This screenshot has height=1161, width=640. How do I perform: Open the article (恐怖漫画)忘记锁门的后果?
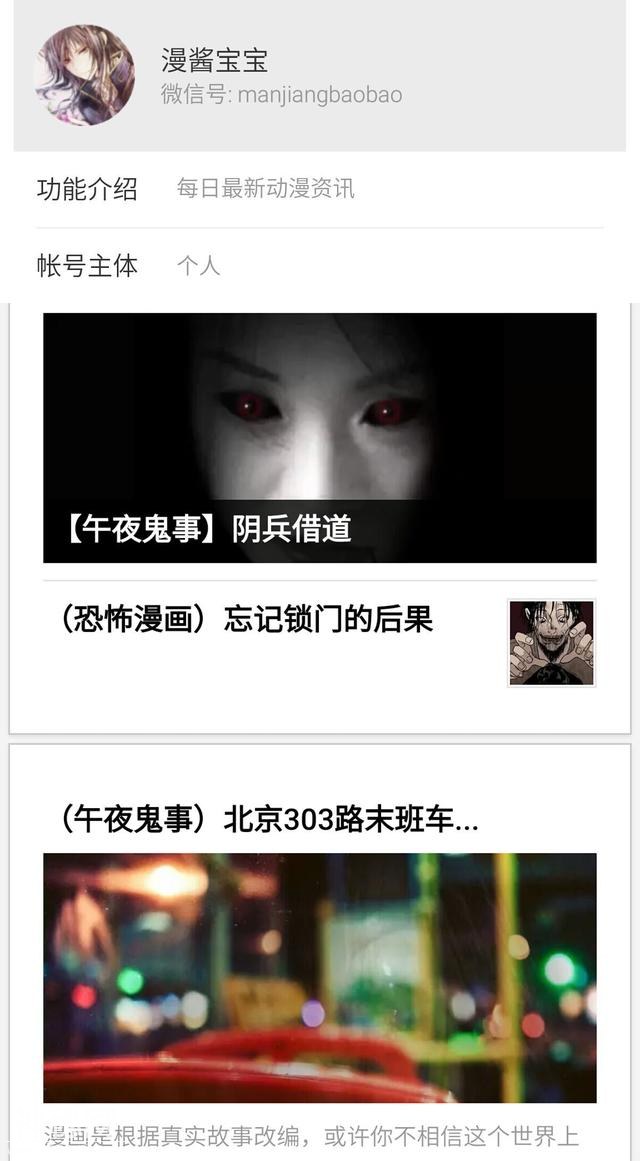coord(247,620)
